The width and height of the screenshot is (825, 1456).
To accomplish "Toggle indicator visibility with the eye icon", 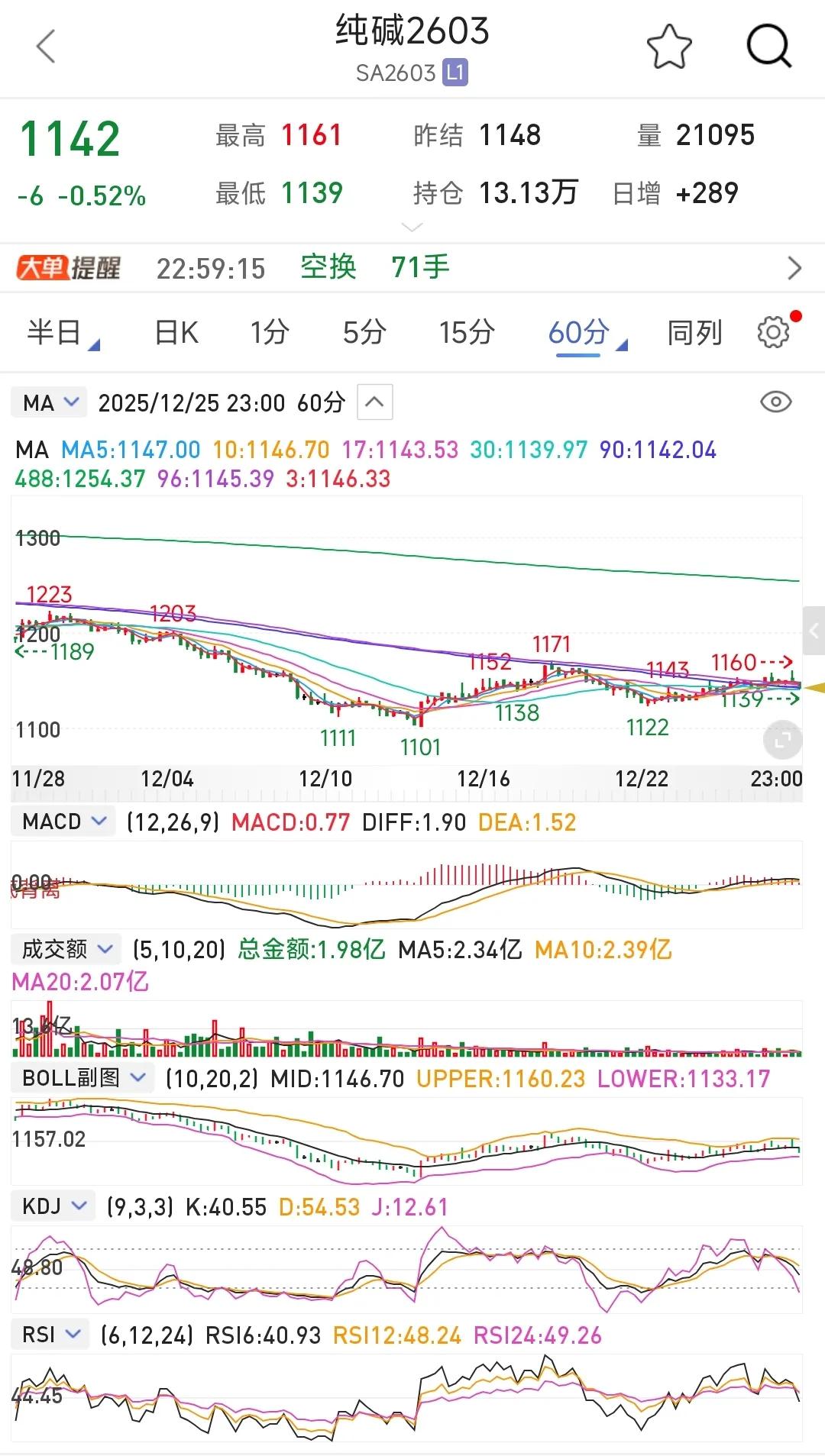I will 775,402.
